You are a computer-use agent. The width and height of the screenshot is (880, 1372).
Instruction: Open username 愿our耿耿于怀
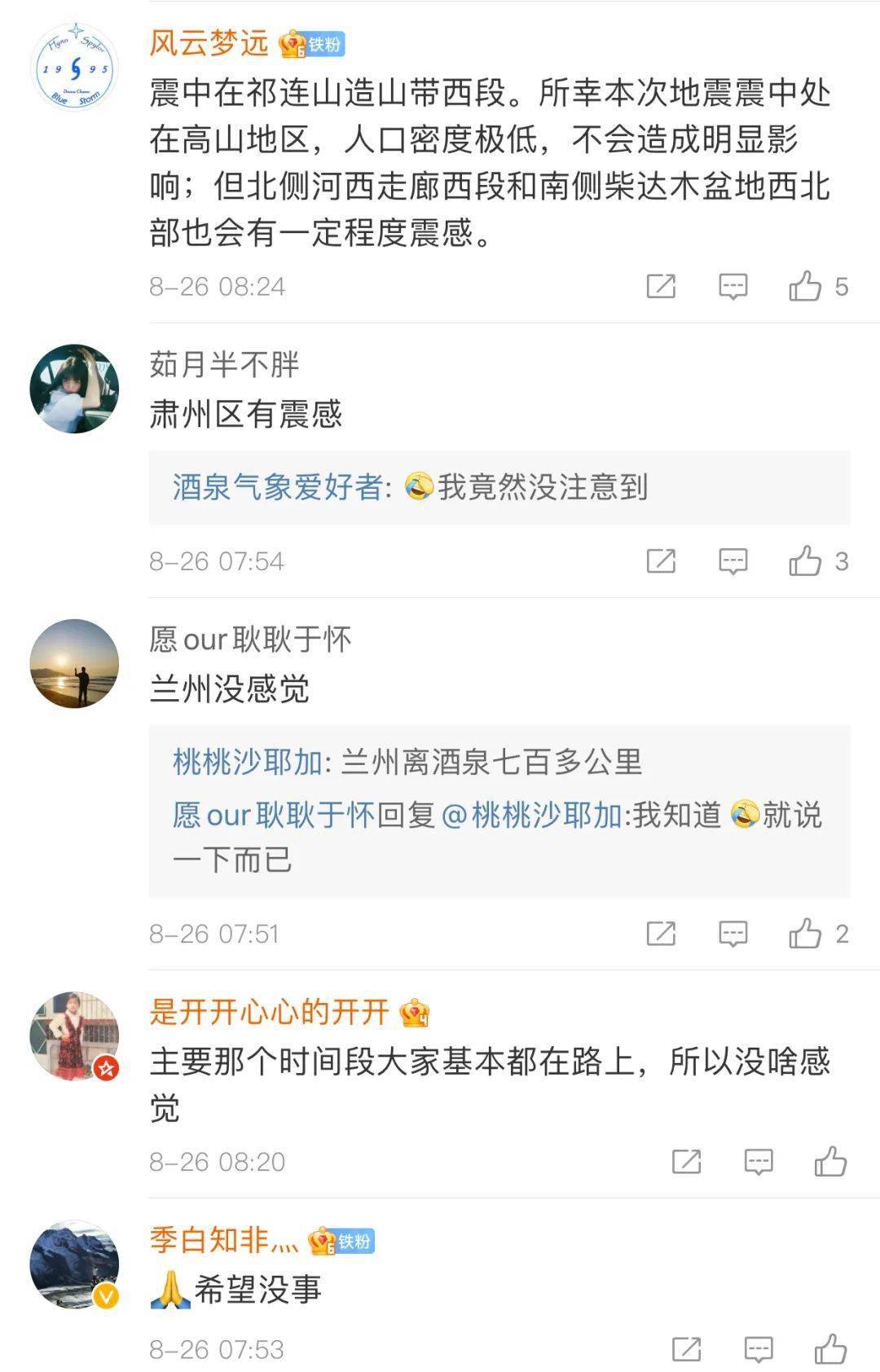(x=250, y=640)
